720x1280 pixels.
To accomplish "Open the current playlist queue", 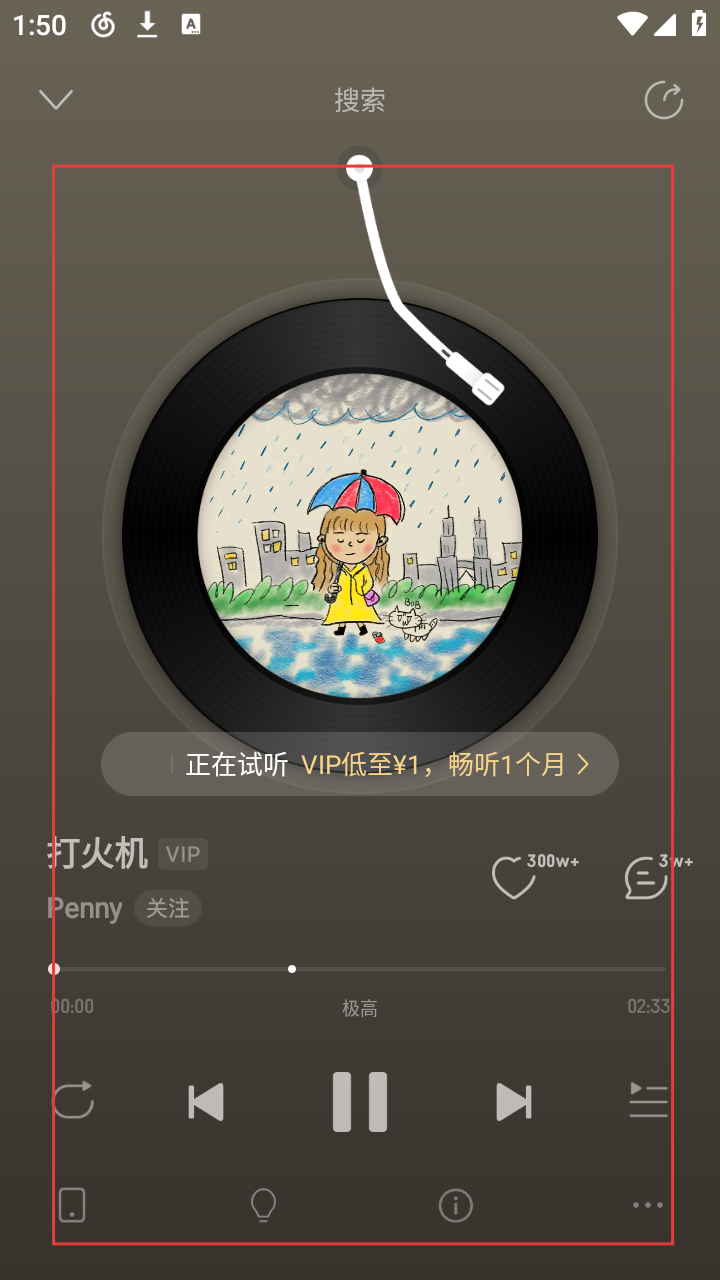I will click(648, 1100).
